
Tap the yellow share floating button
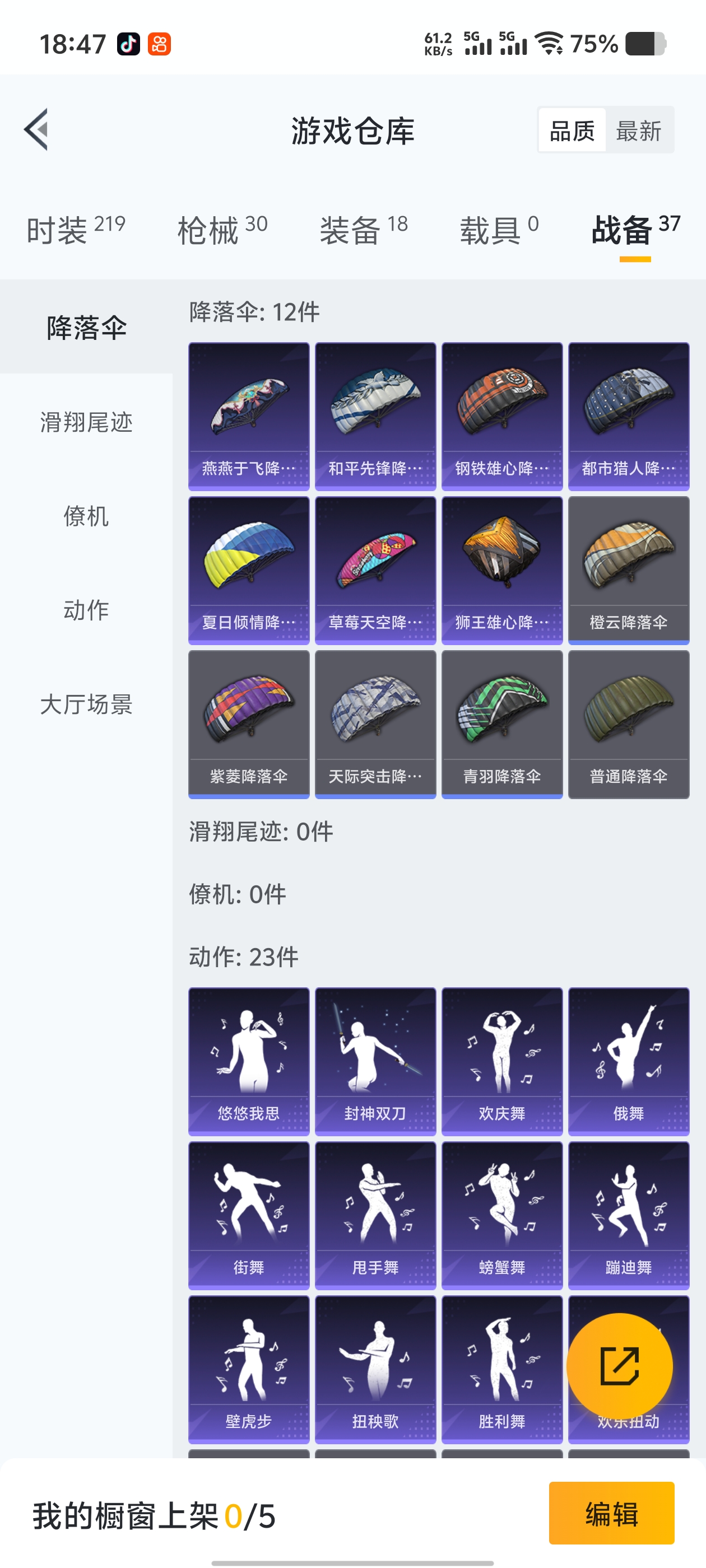(619, 1366)
